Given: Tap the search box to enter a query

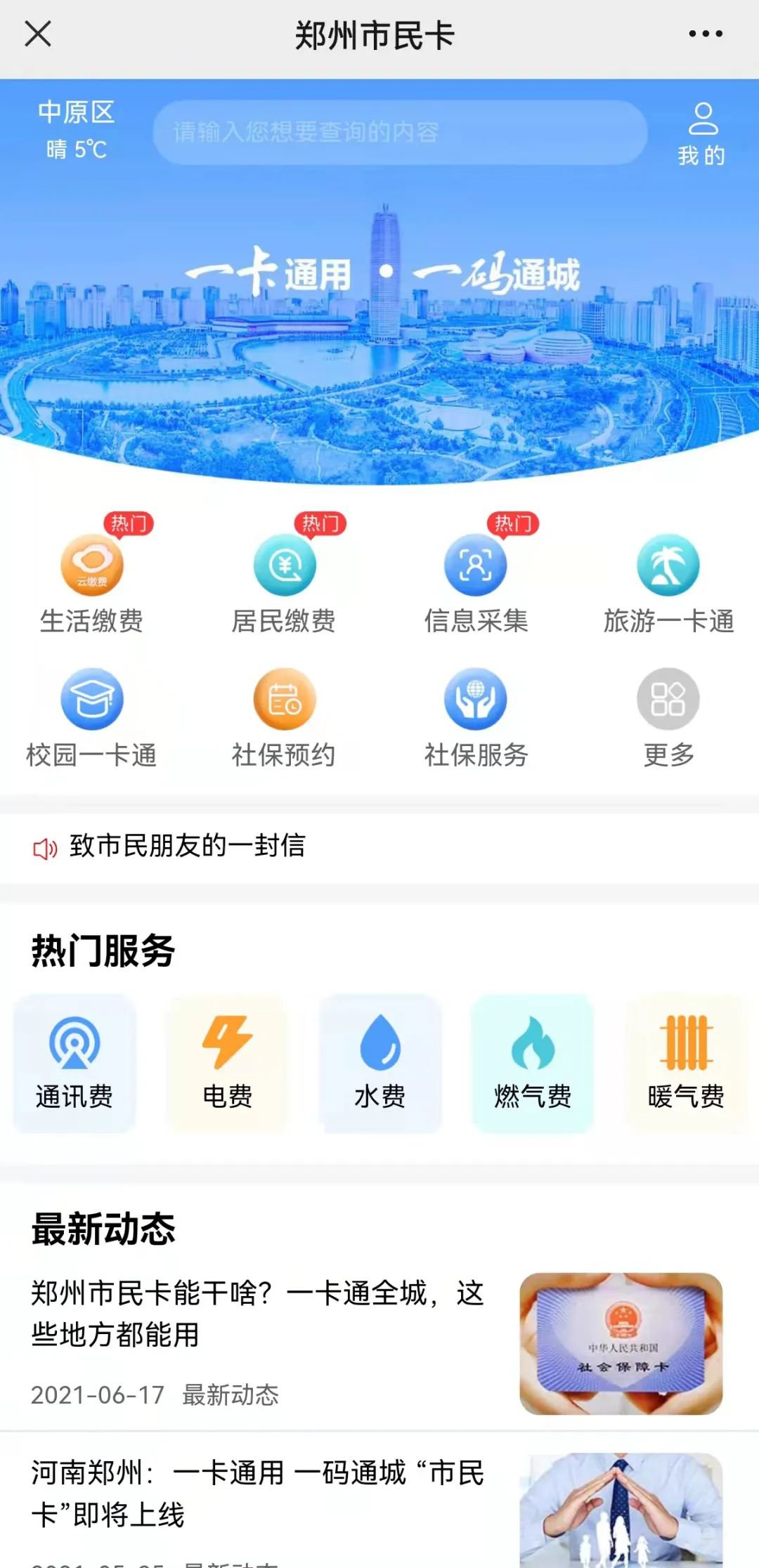Looking at the screenshot, I should coord(399,132).
